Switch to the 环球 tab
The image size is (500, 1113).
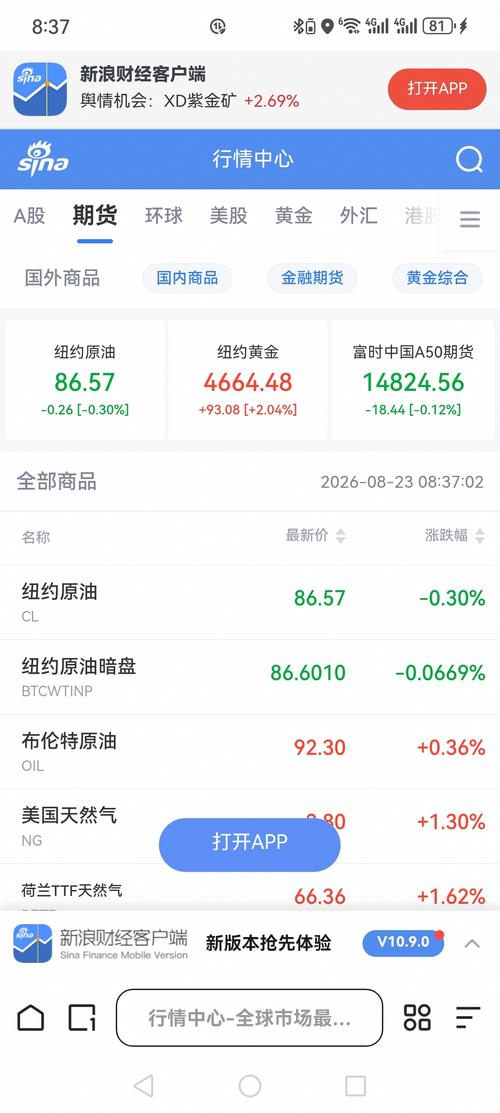(164, 216)
